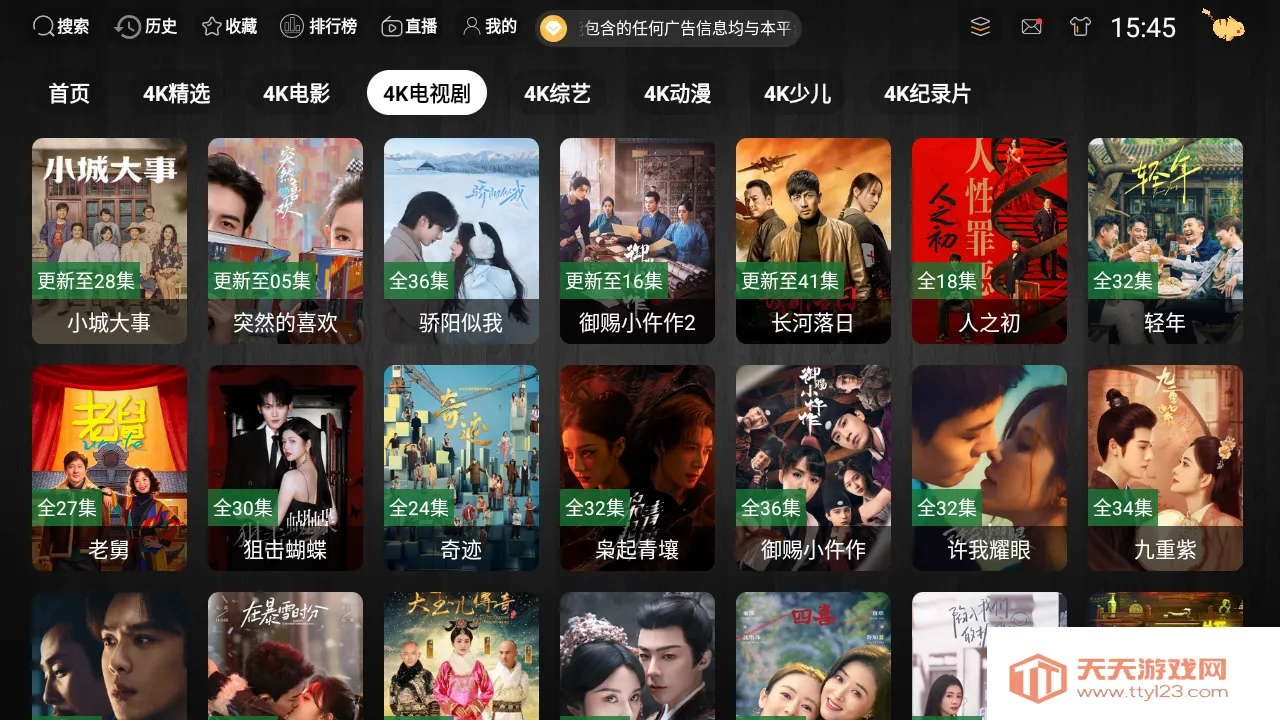1280x720 pixels.
Task: Open the 狙击蝴蝶 poster card
Action: [285, 467]
